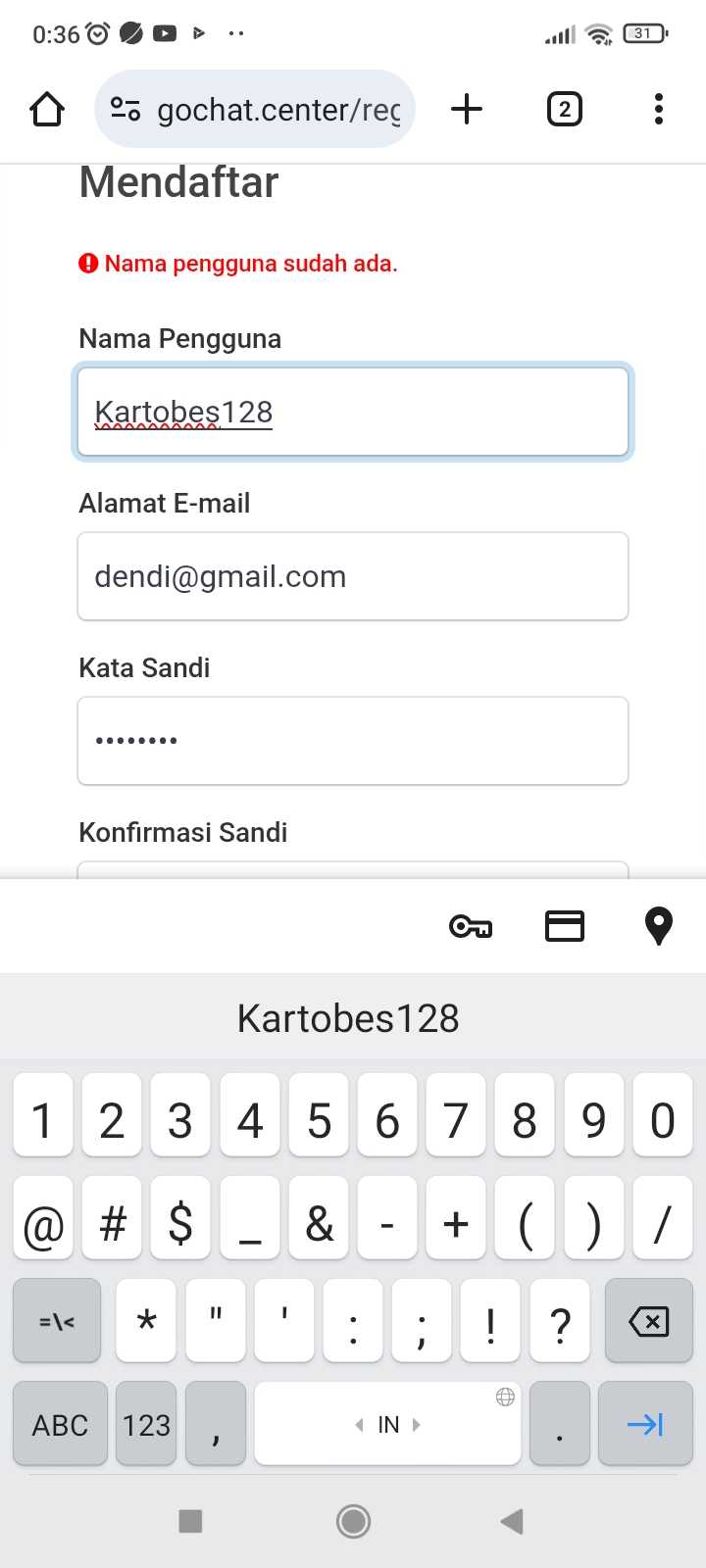Go to the browser home page
706x1568 pixels.
pyautogui.click(x=47, y=109)
